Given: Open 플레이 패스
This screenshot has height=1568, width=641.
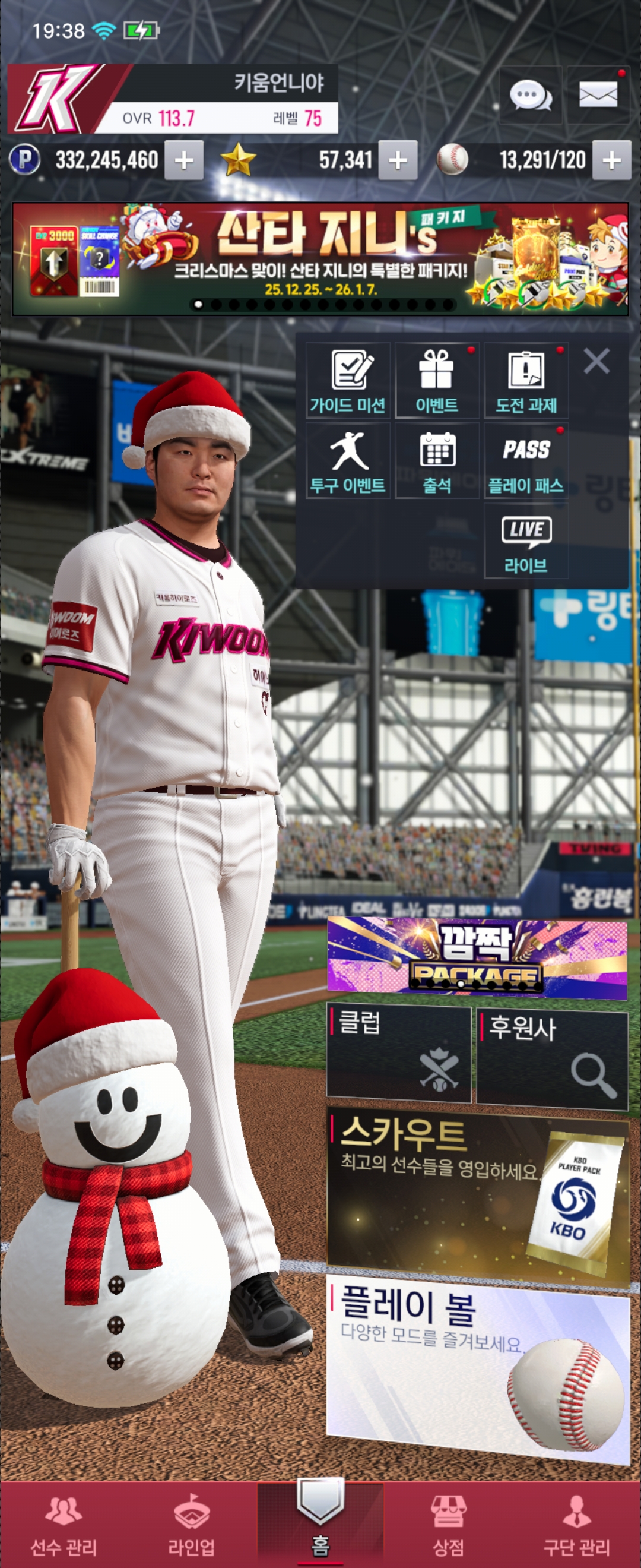Looking at the screenshot, I should coord(526,461).
